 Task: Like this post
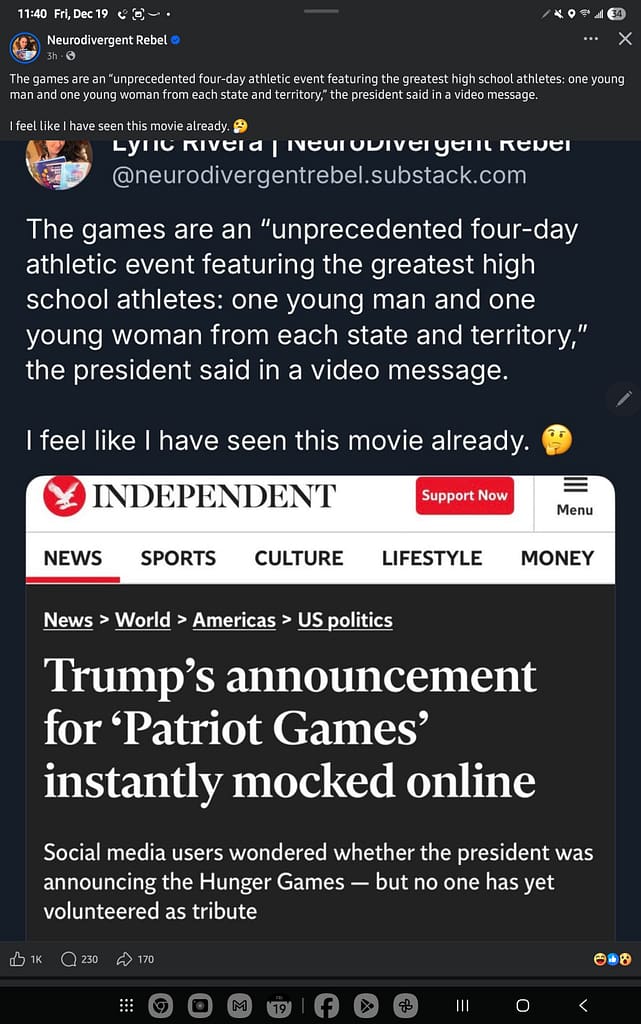point(25,959)
